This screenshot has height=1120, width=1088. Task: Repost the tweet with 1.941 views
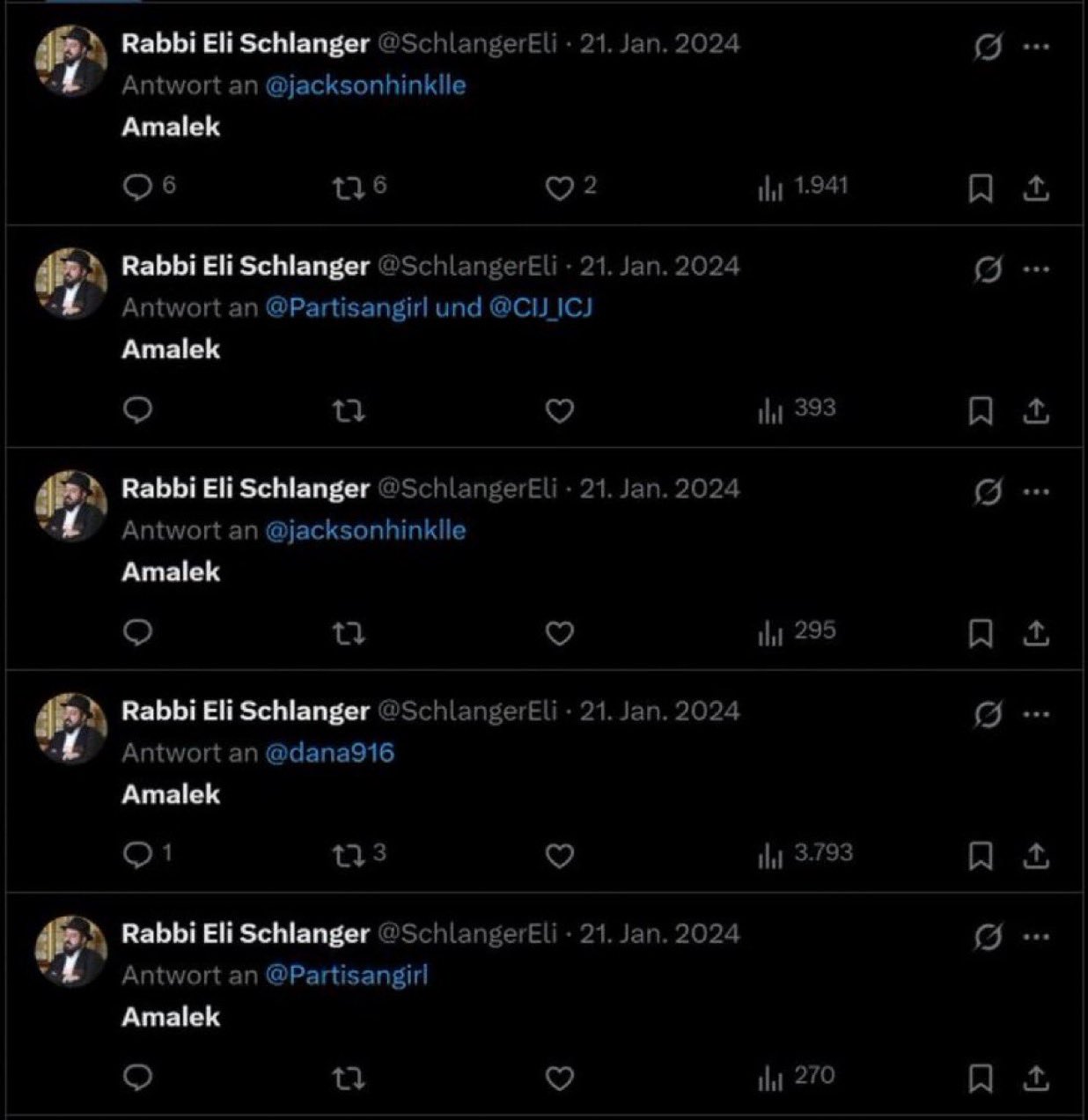click(349, 188)
